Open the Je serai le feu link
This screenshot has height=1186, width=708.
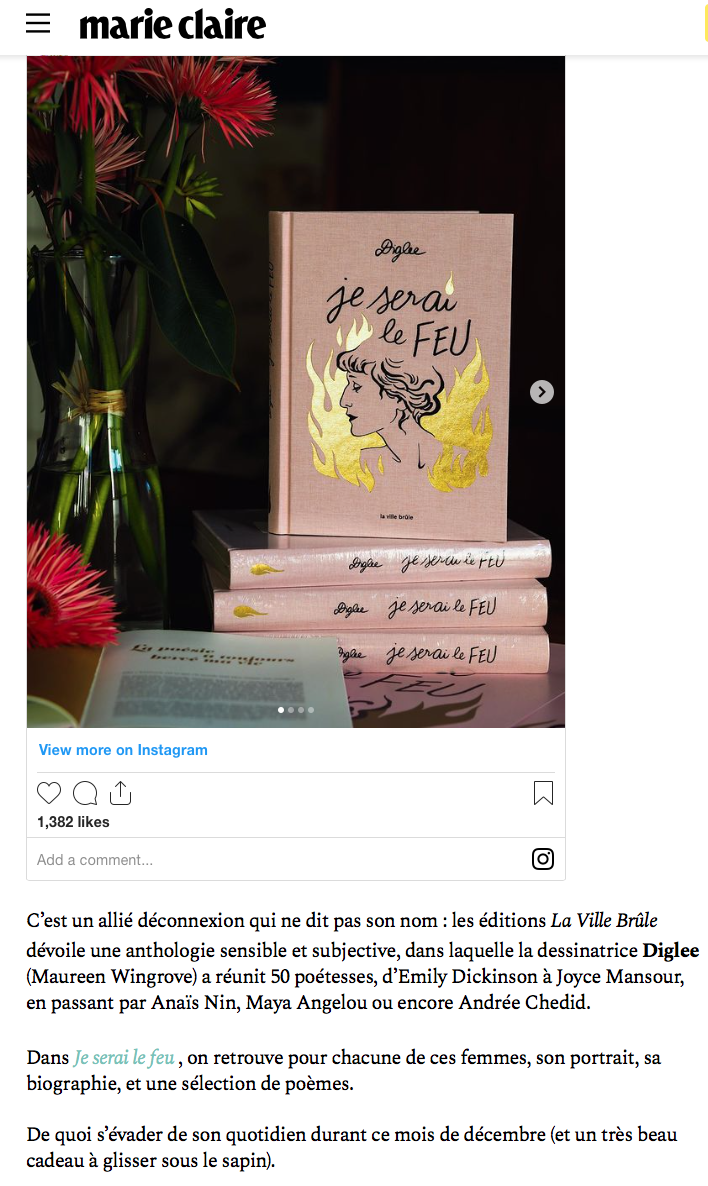124,1057
